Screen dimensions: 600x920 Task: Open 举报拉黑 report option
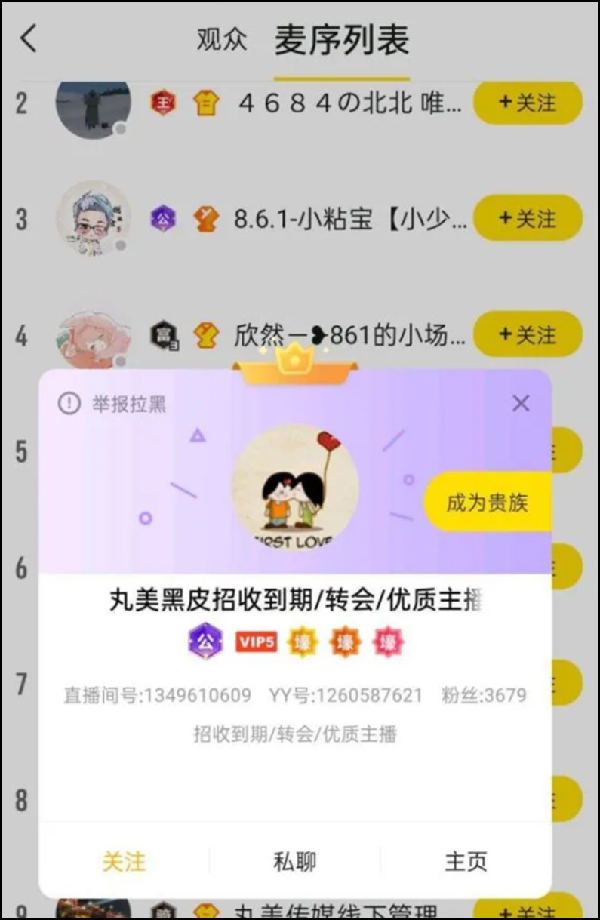(x=112, y=403)
